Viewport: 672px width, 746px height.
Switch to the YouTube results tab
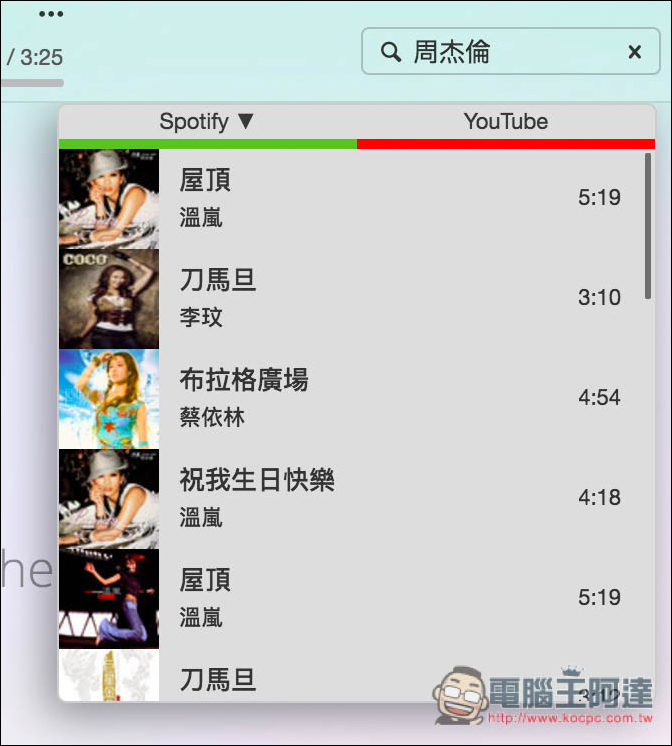pyautogui.click(x=505, y=122)
